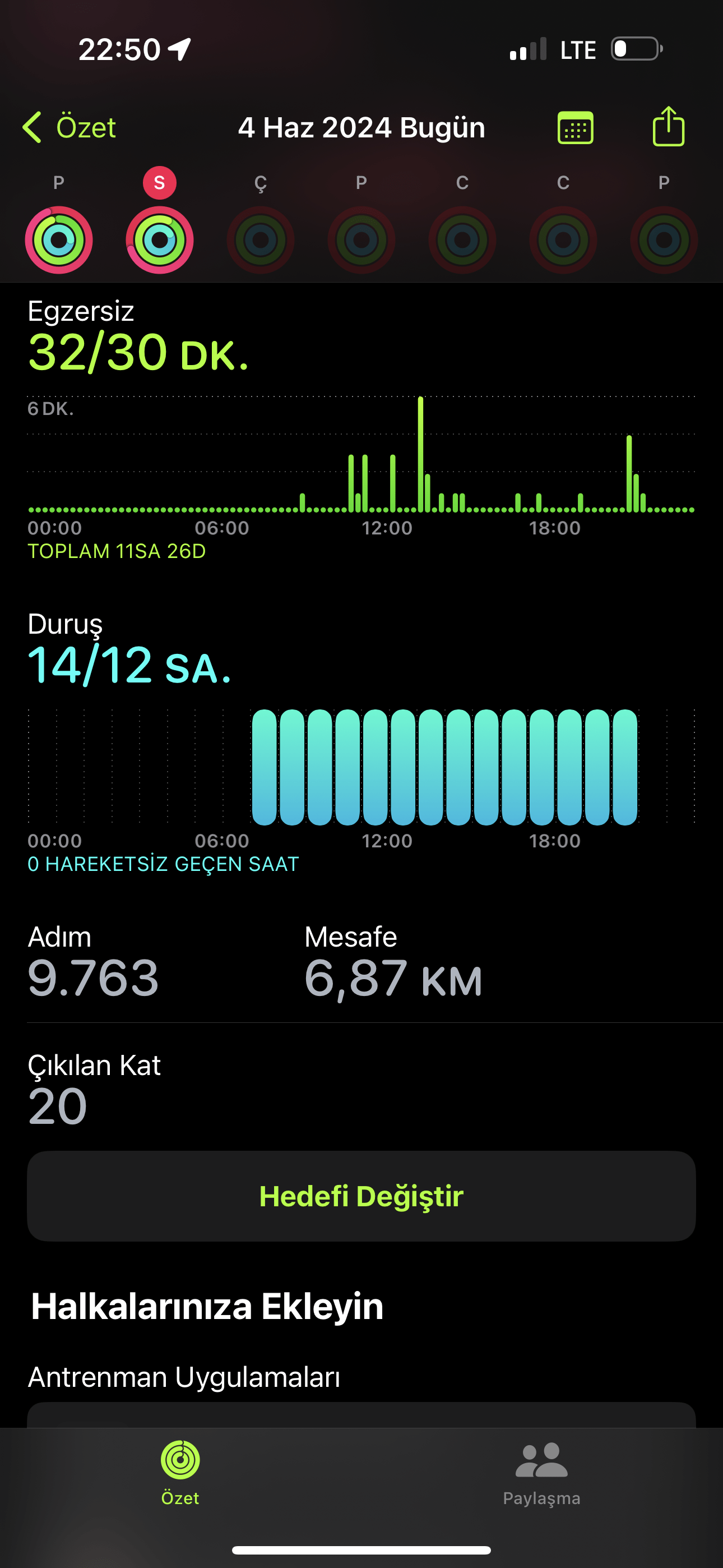Switch to the Paylaşma tab
The image size is (723, 1568).
[541, 1473]
